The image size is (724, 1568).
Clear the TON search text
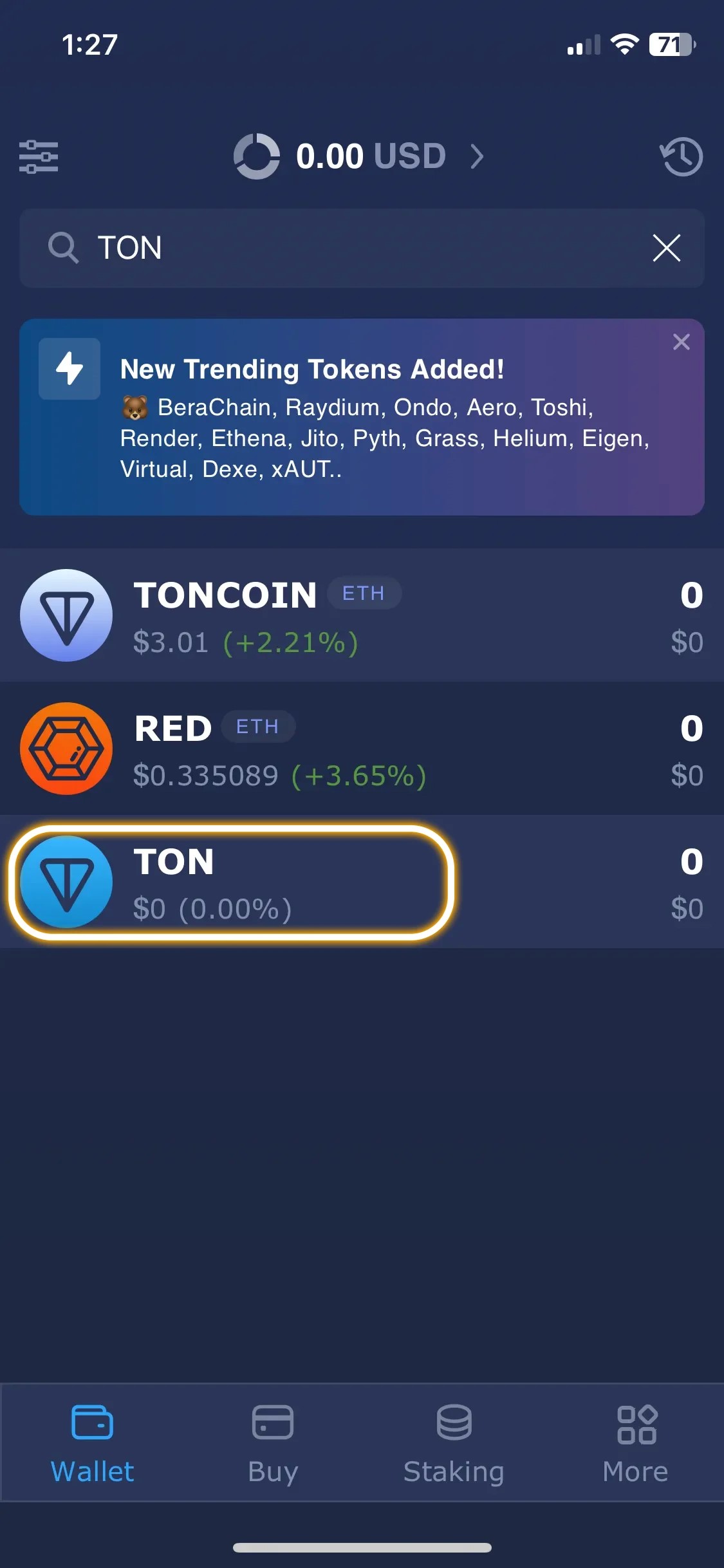[x=666, y=248]
